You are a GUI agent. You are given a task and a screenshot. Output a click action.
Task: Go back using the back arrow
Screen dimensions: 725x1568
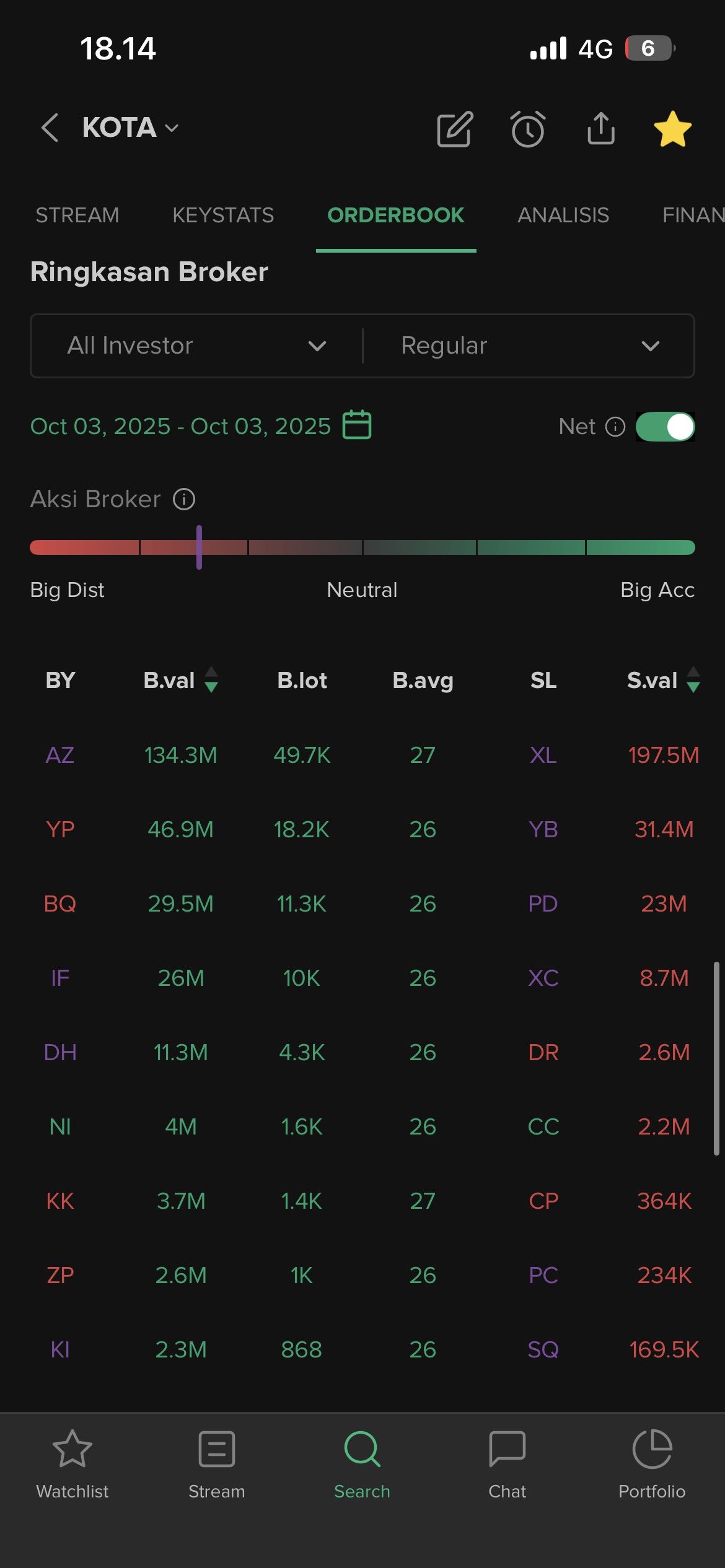coord(50,128)
